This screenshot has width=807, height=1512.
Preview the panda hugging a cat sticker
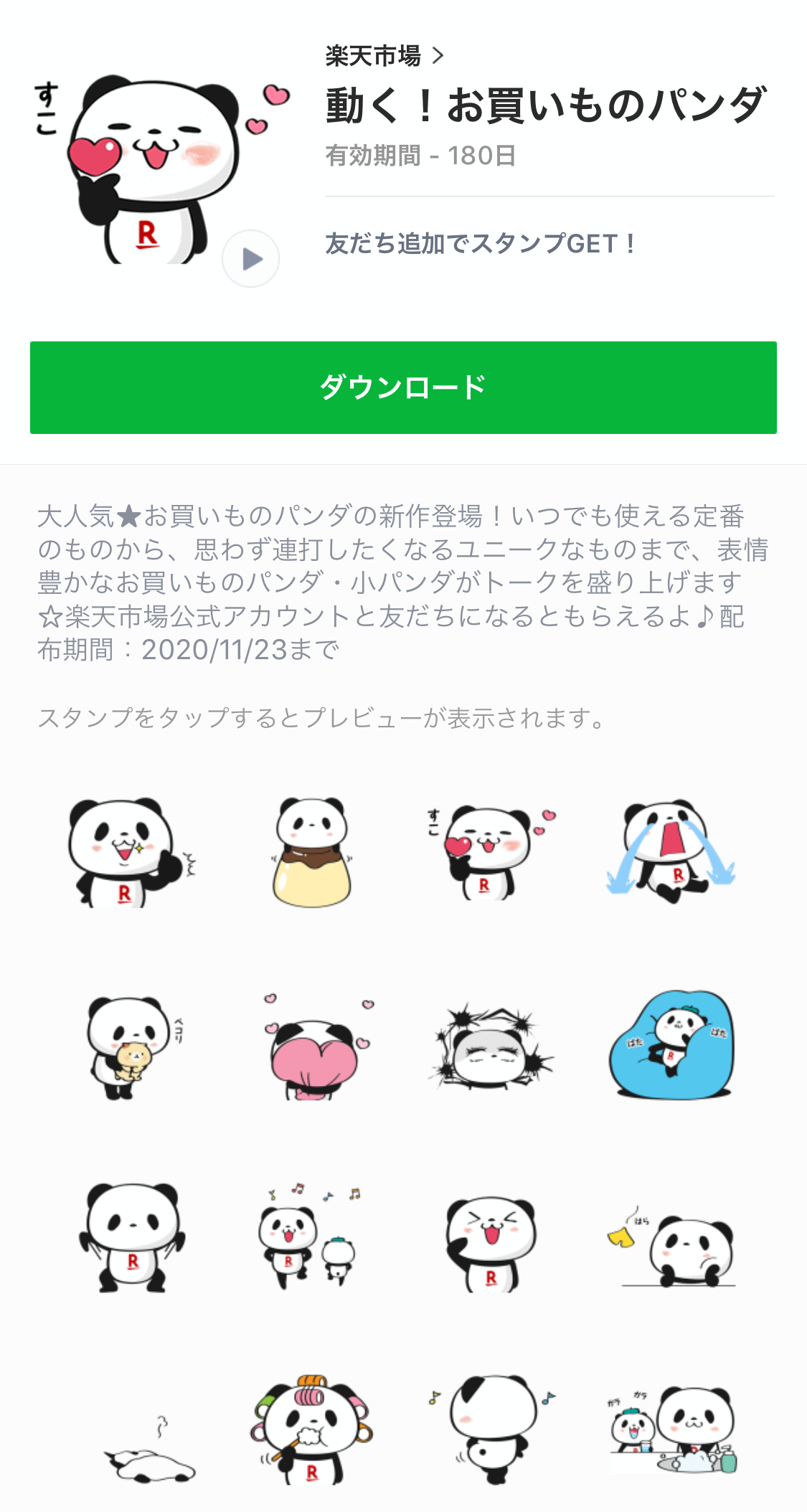132,1047
